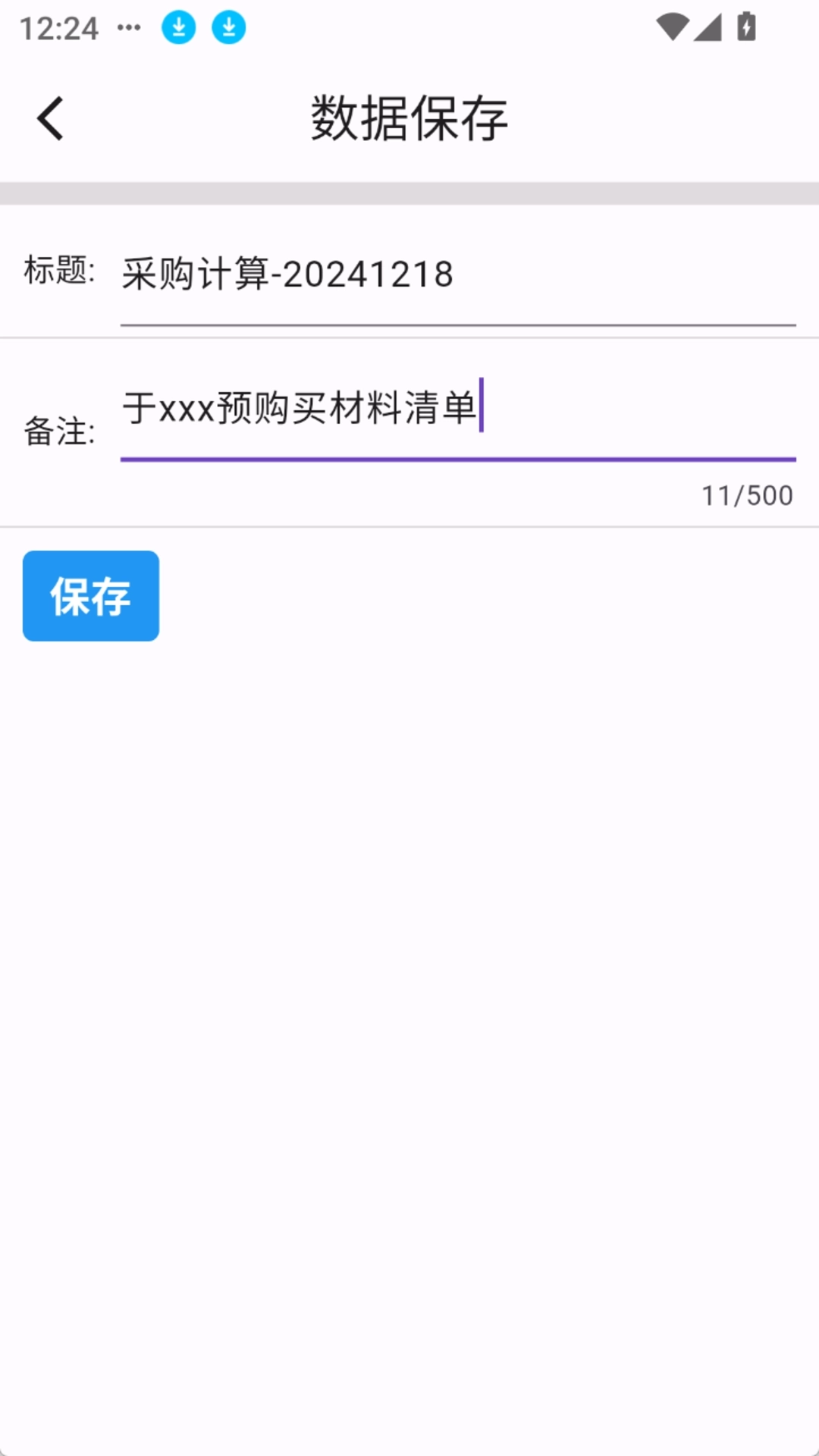Click the gray divider bar under the header

(409, 190)
